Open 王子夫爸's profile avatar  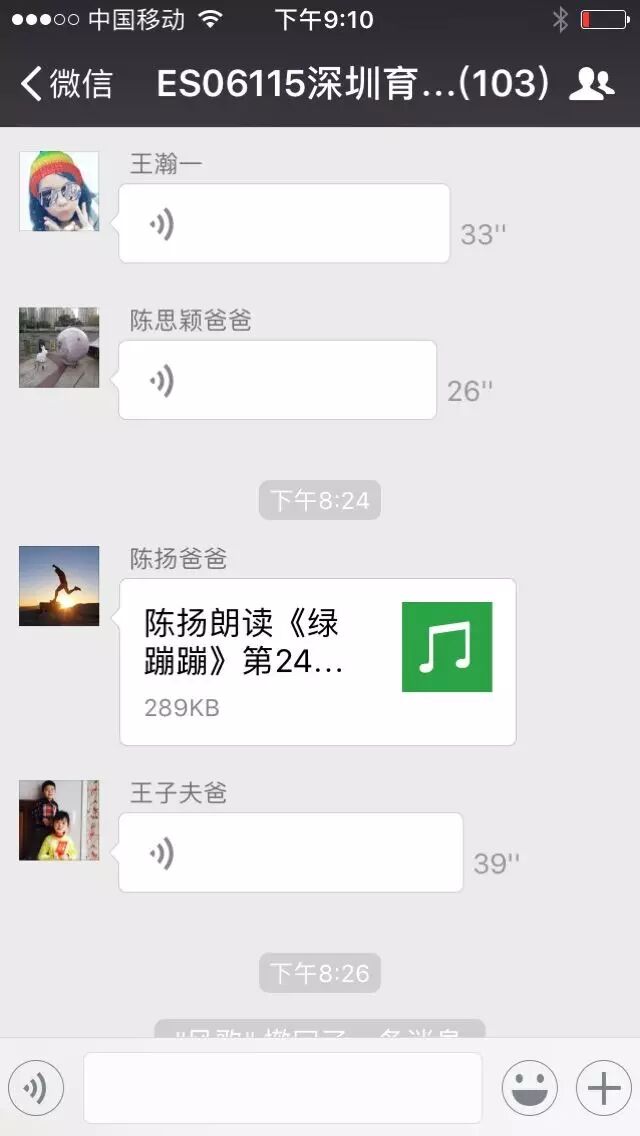point(59,820)
